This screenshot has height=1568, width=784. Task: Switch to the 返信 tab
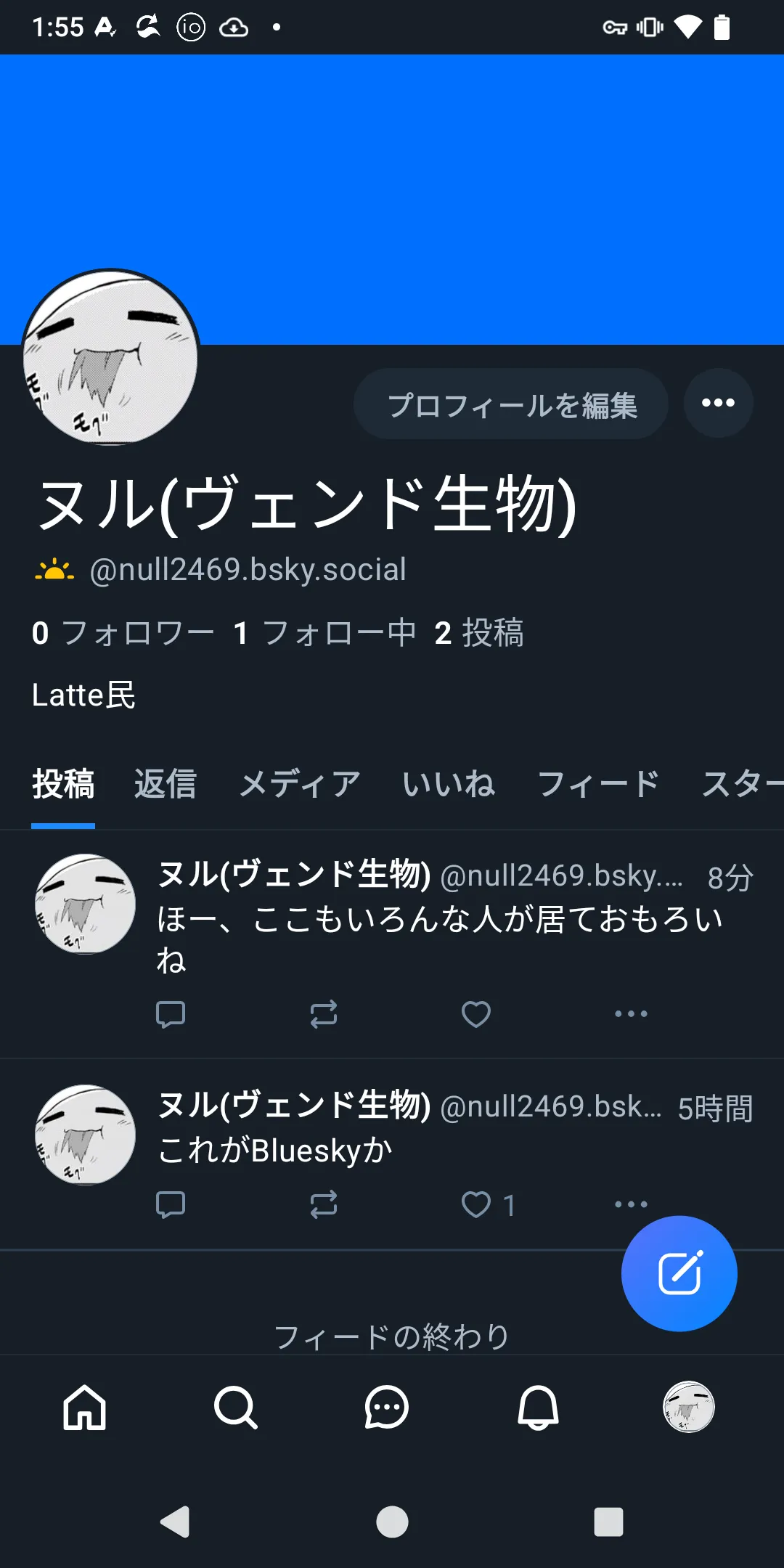165,784
